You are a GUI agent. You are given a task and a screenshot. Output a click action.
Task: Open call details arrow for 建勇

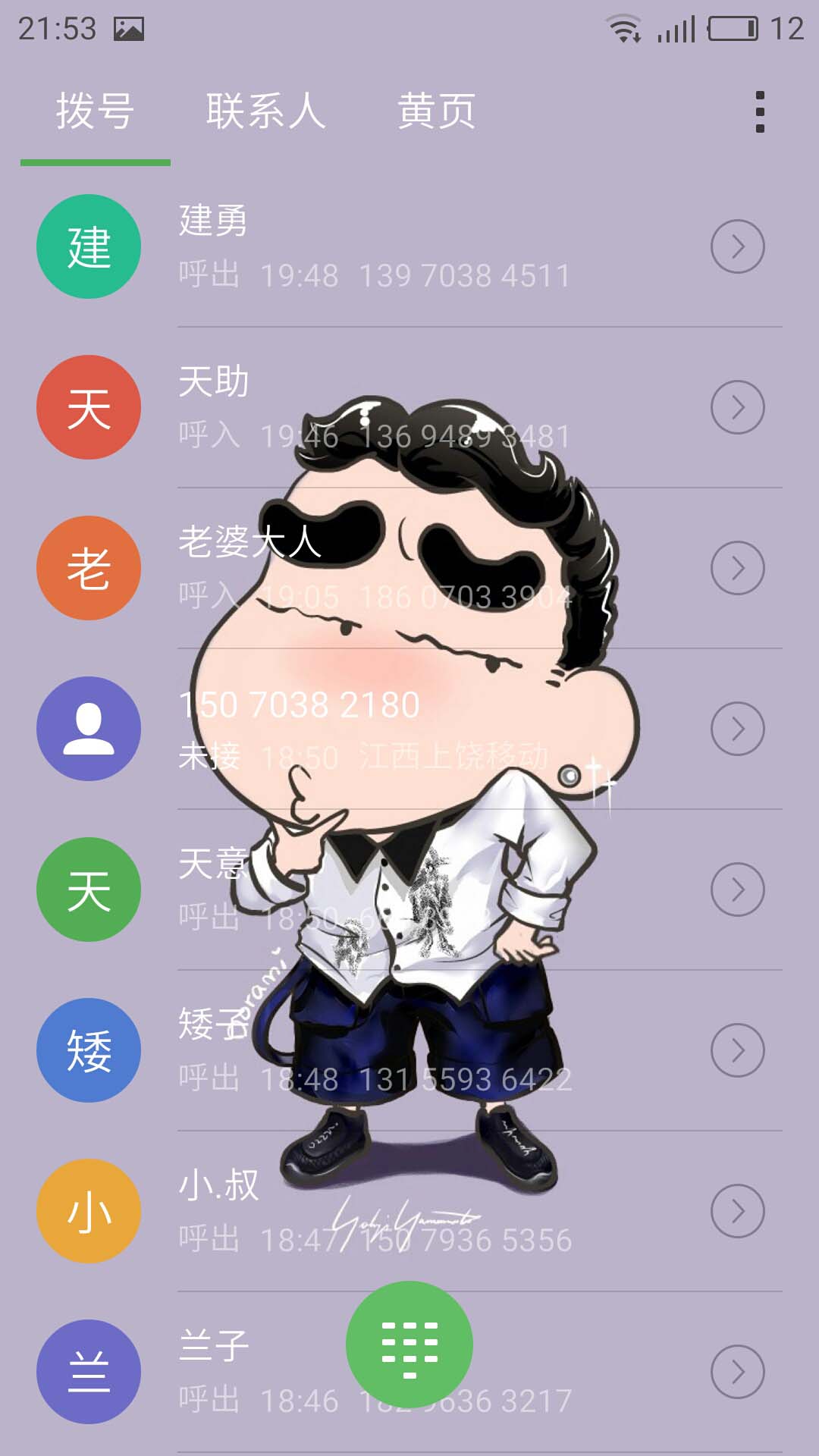737,246
